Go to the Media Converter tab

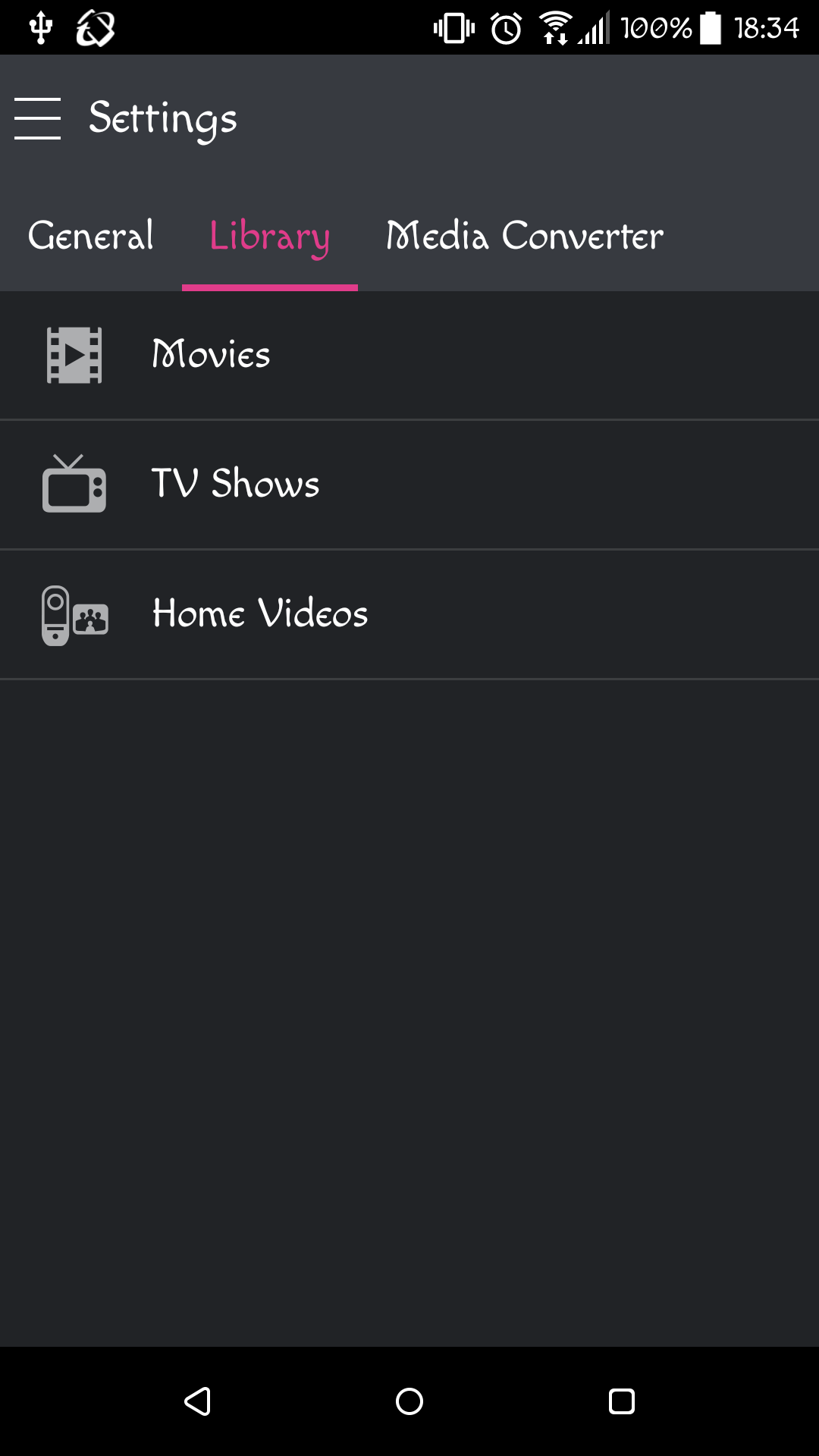coord(525,236)
